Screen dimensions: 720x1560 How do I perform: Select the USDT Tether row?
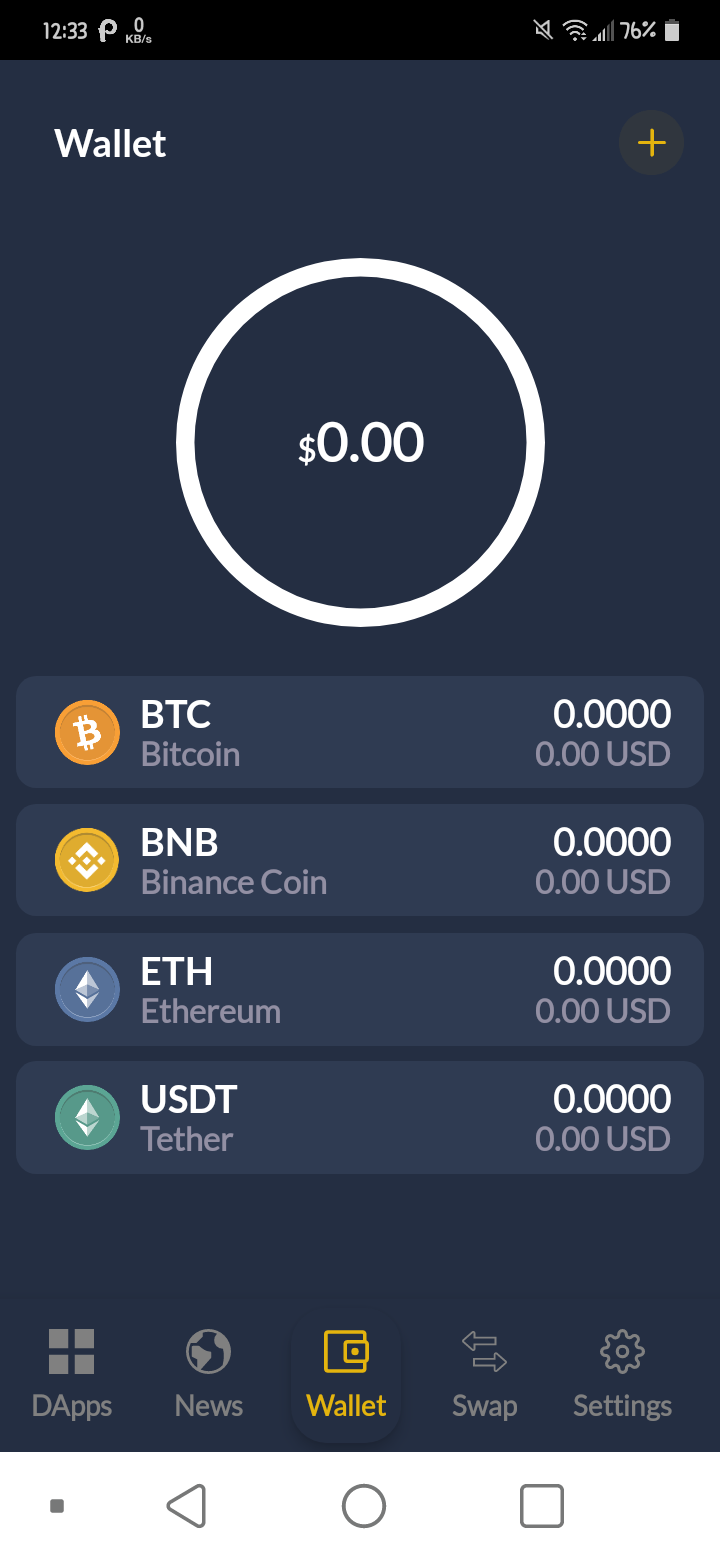tap(360, 1117)
